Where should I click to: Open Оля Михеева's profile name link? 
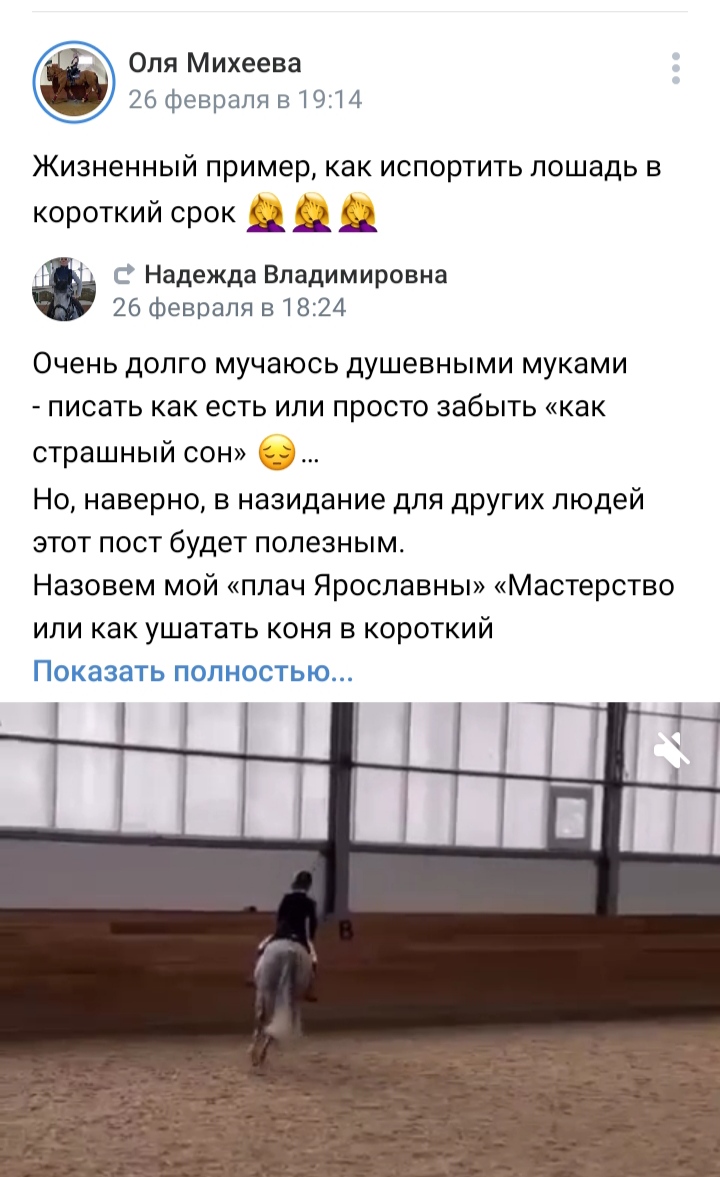(x=215, y=64)
